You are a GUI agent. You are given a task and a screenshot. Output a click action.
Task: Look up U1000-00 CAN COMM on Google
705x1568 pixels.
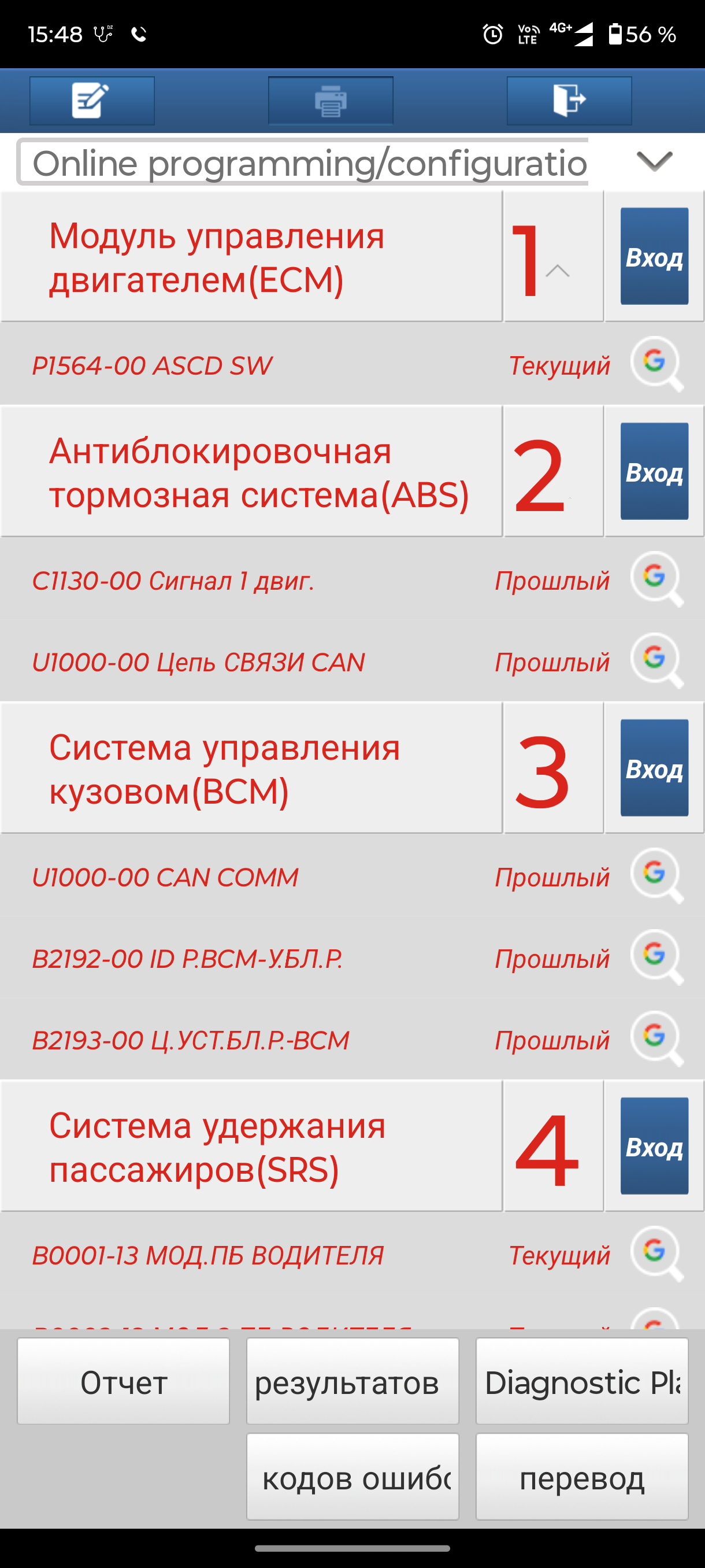[x=657, y=875]
